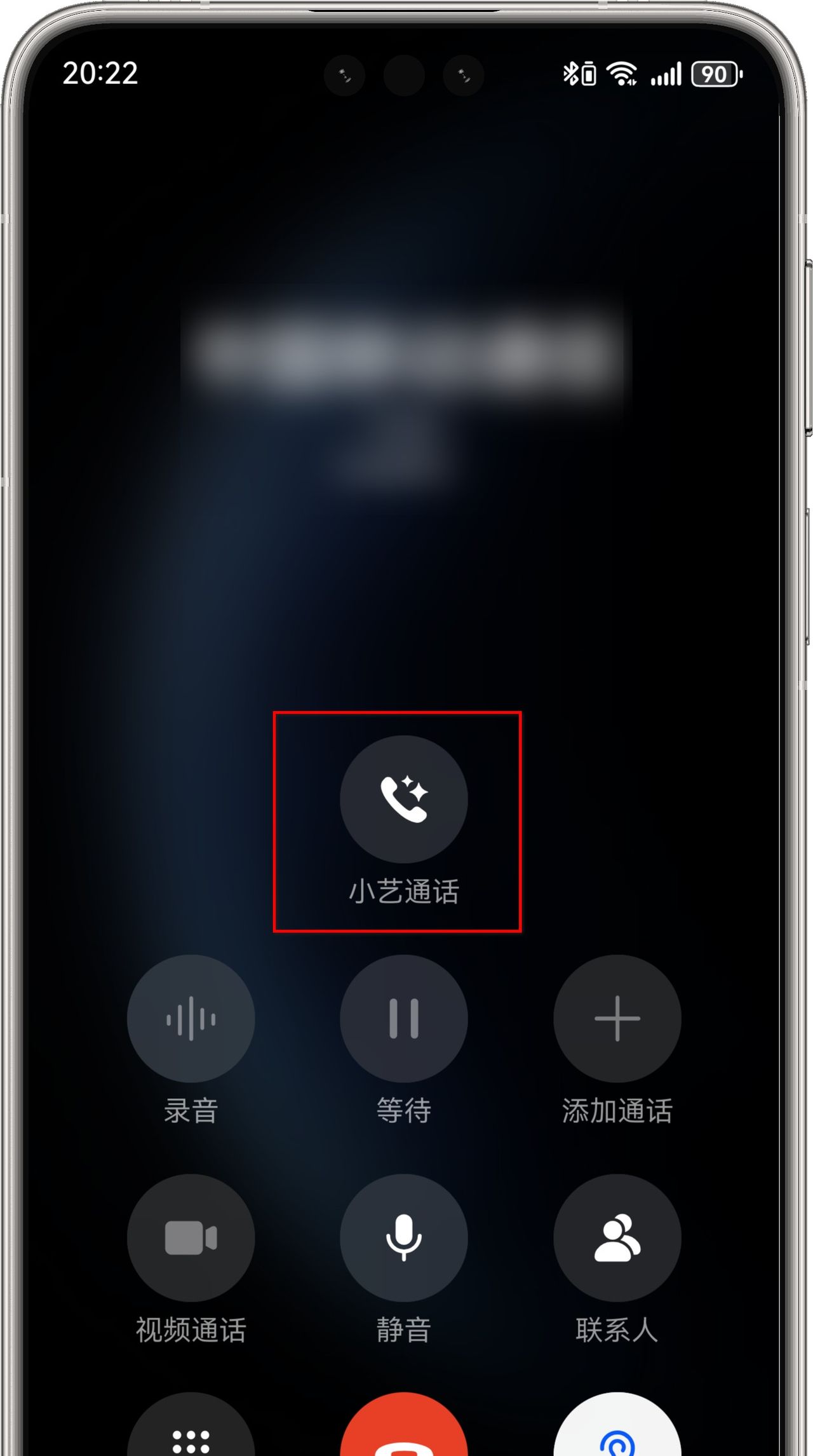Put the call on hold (等待)

pyautogui.click(x=404, y=1018)
